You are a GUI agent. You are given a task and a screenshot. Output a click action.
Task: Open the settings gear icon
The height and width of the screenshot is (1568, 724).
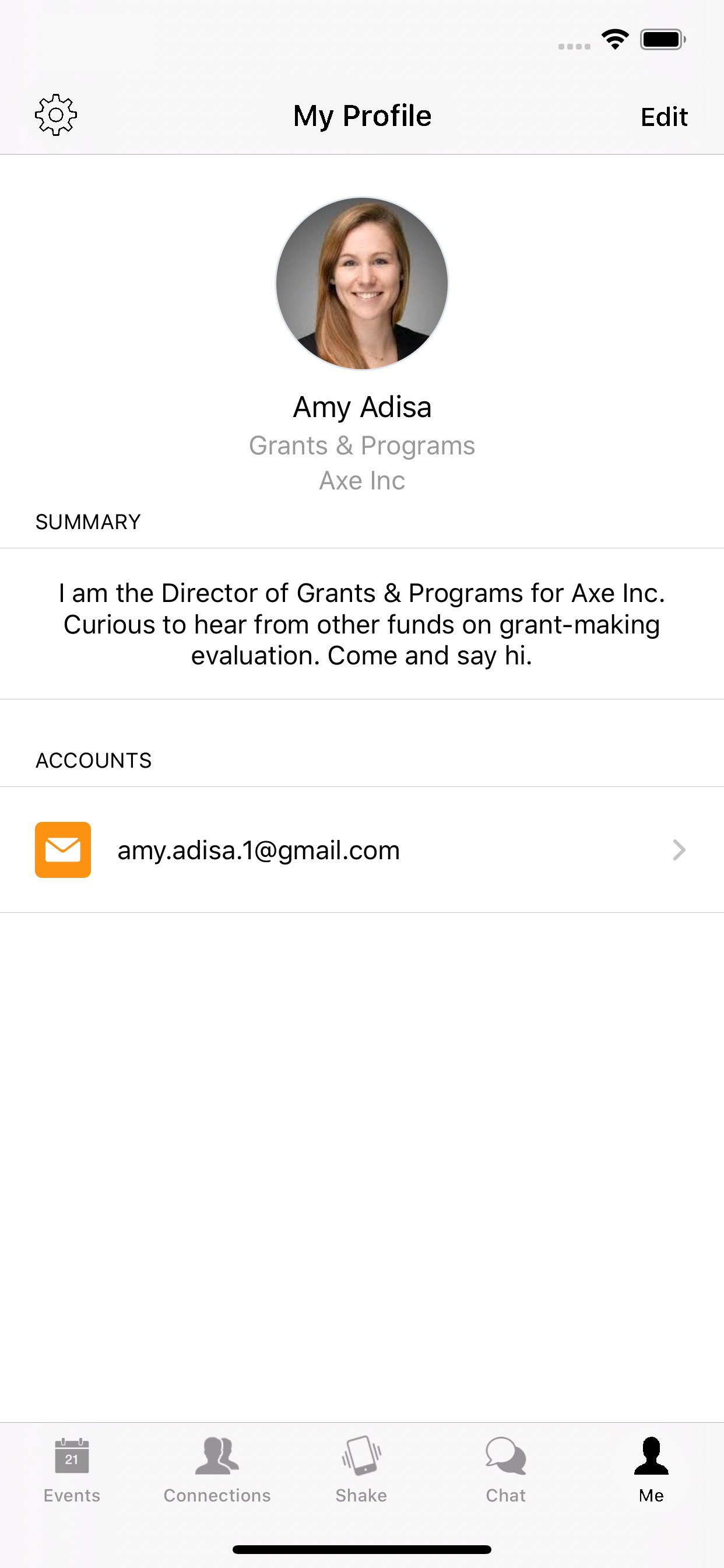56,115
